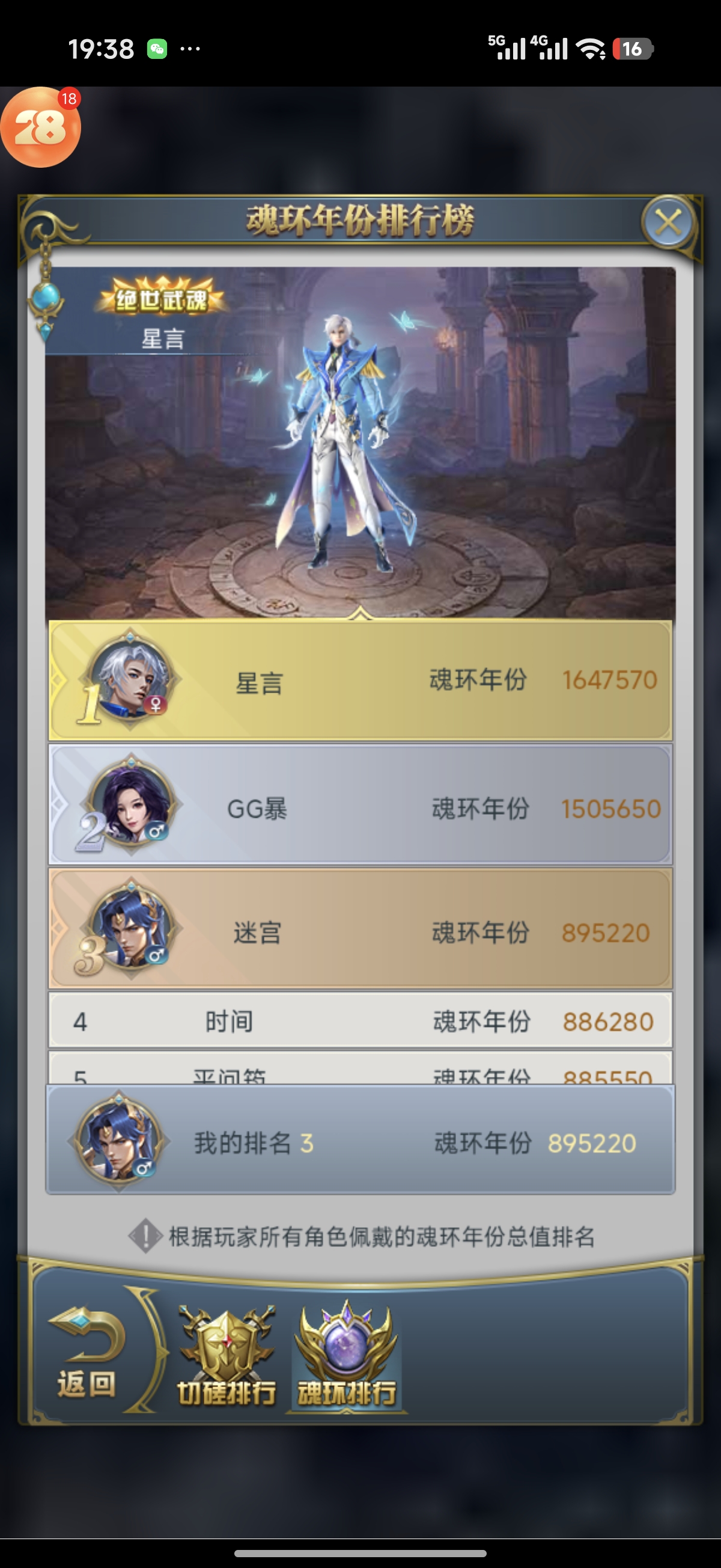
Task: Close the 魂环年份排行榜 dialog
Action: (668, 222)
